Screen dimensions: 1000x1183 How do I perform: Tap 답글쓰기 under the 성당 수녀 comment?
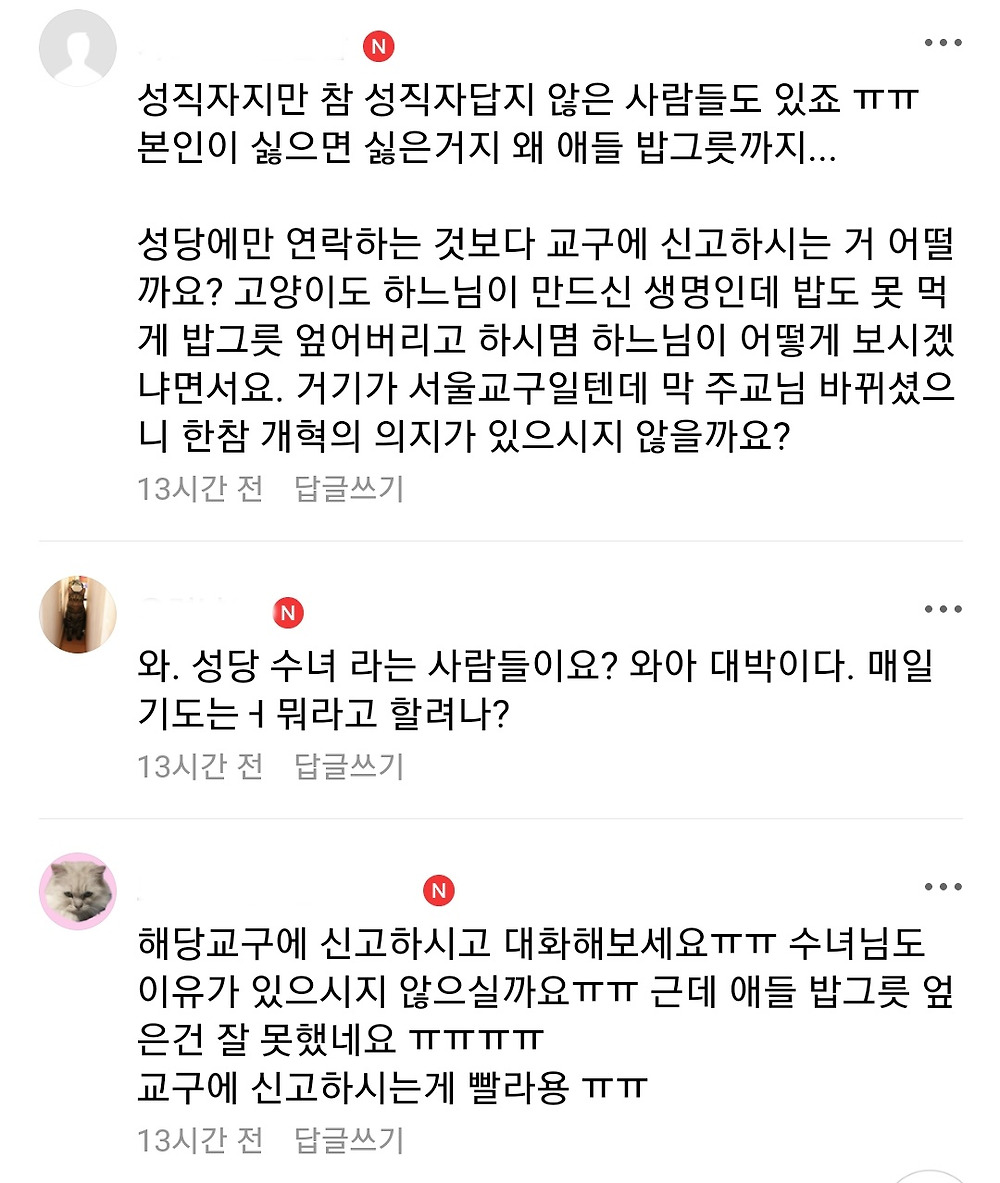[x=349, y=766]
